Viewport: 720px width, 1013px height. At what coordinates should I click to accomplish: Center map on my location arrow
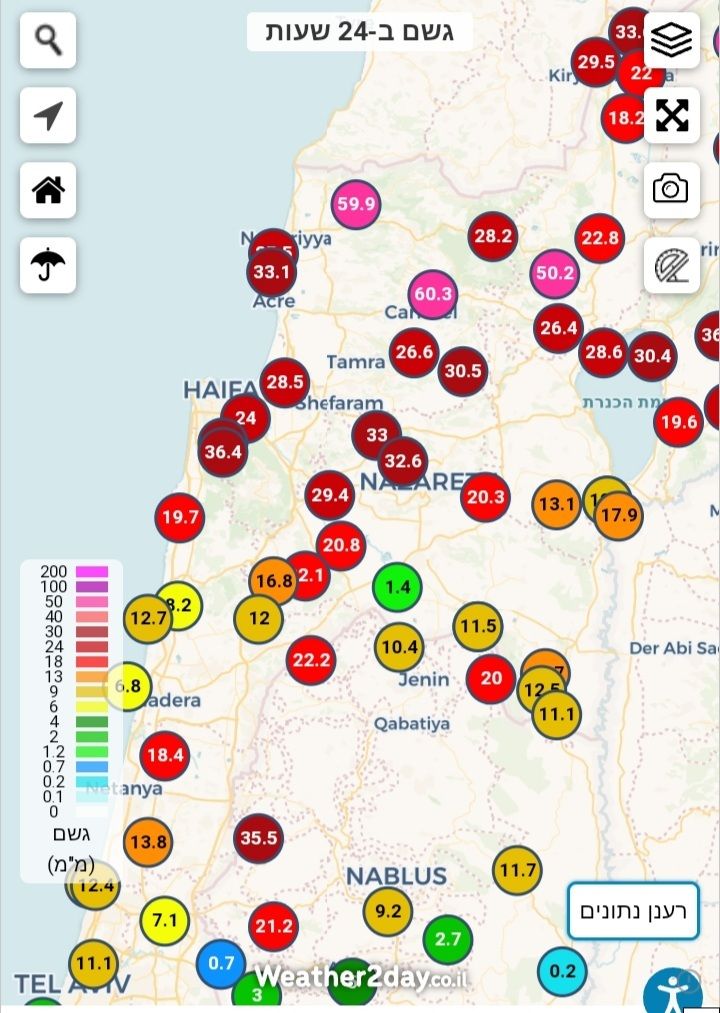[48, 115]
